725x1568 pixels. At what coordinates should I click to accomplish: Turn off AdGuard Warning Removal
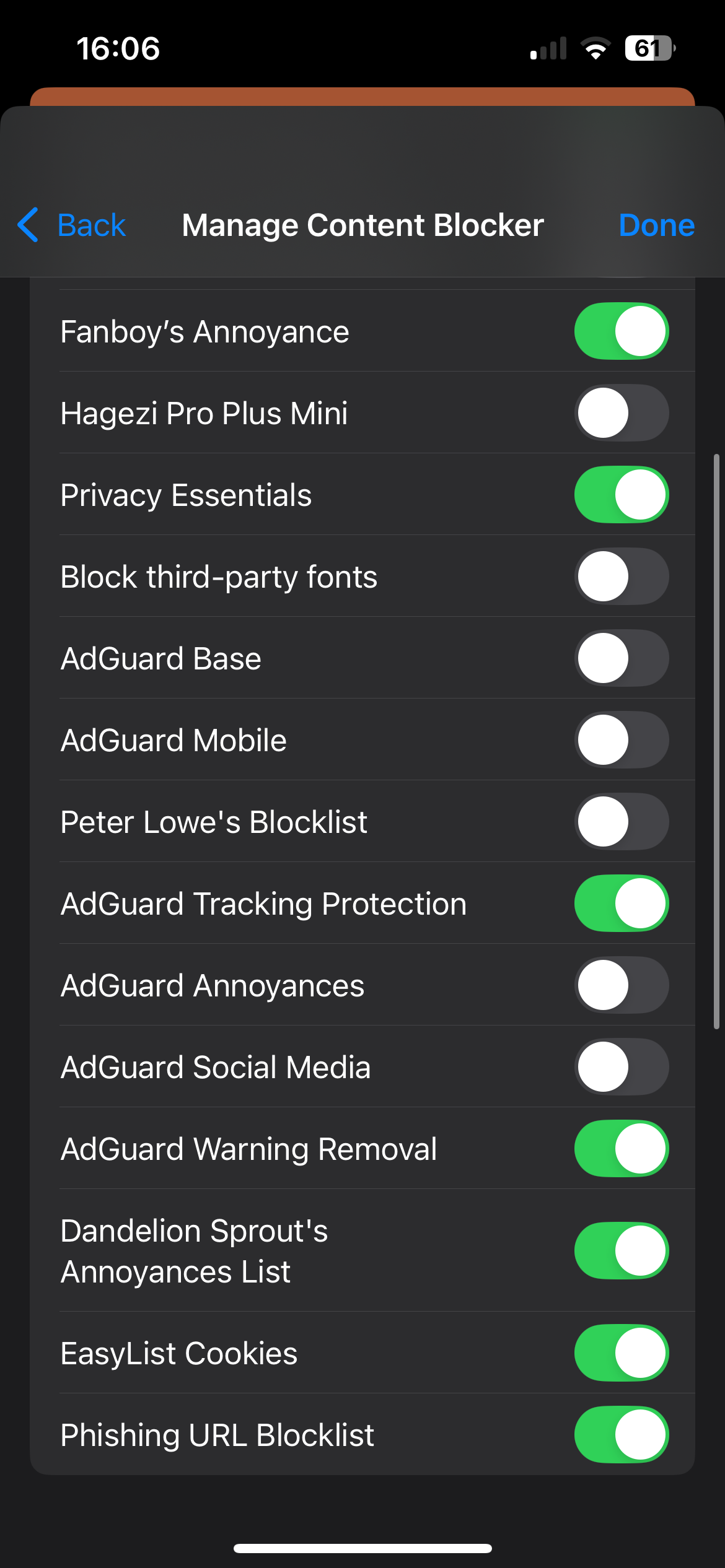622,1149
